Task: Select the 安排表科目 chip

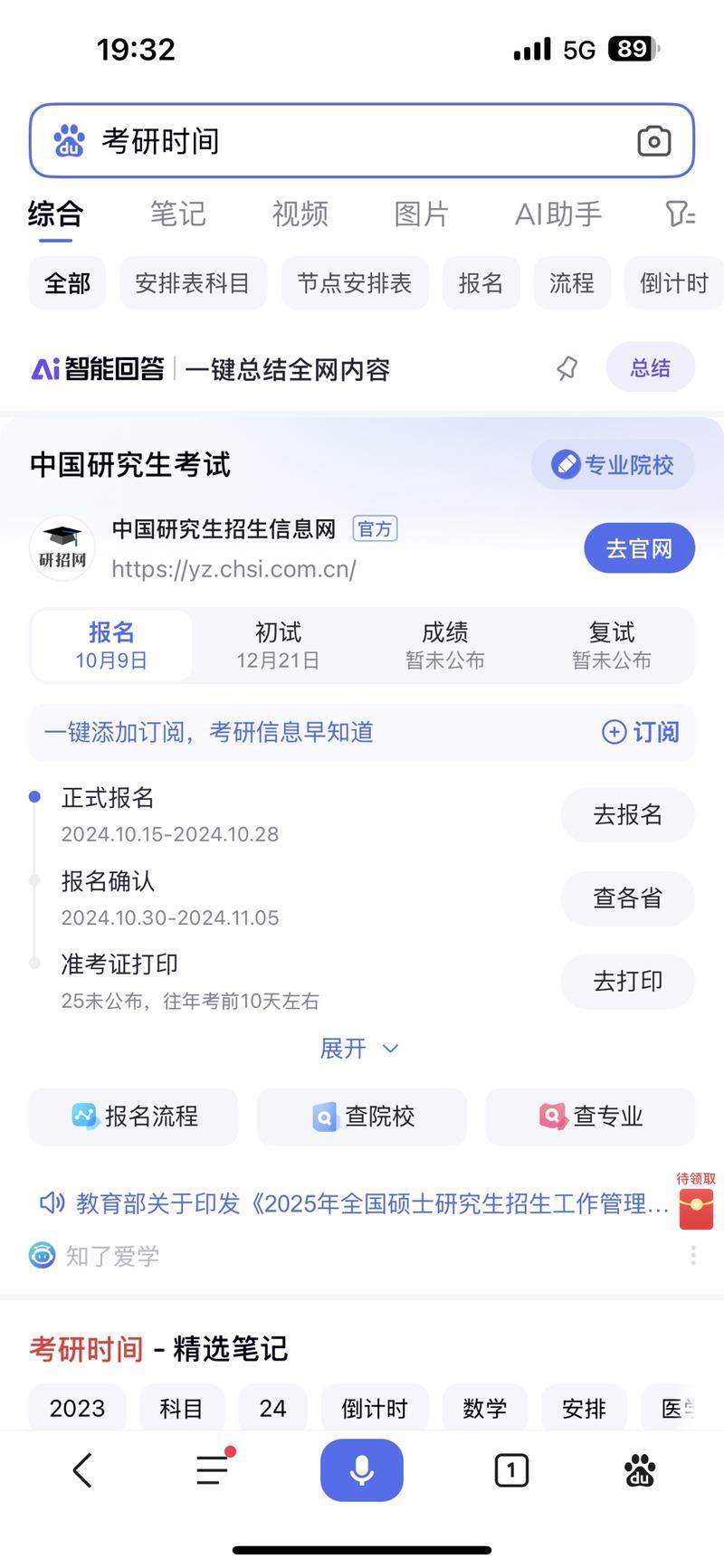Action: [193, 283]
